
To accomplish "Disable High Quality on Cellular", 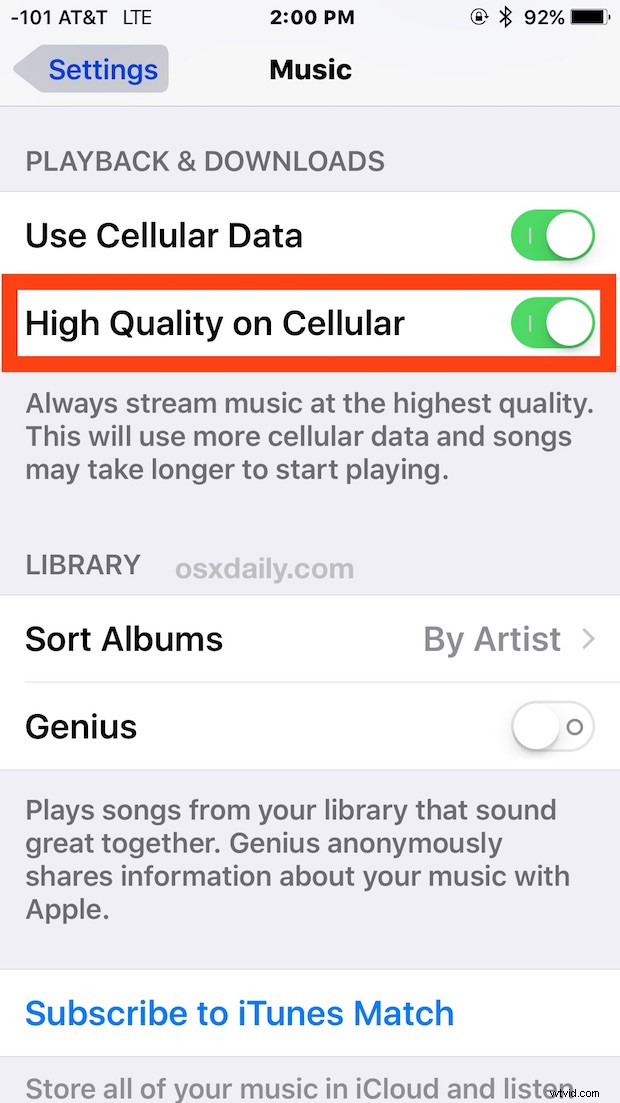I will click(552, 324).
